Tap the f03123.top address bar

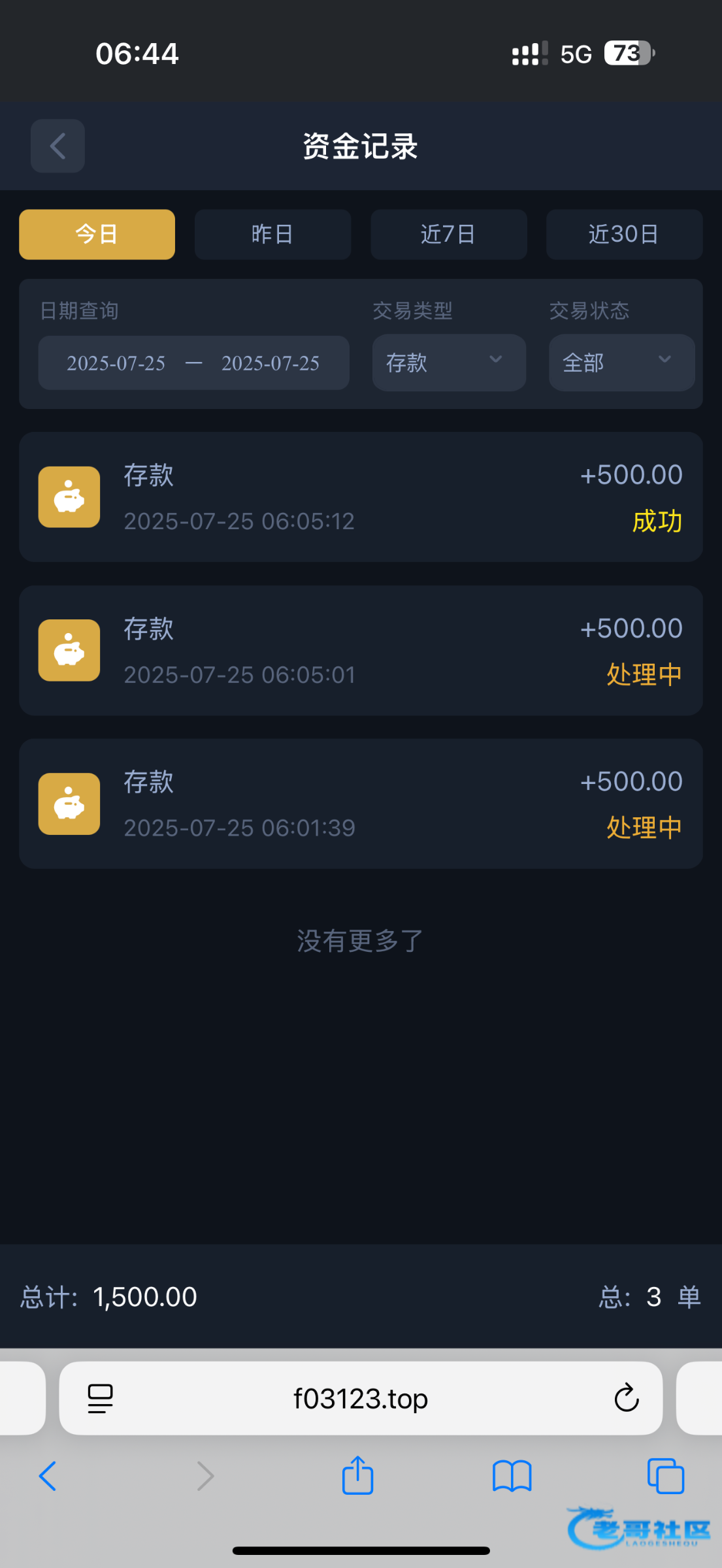[361, 1399]
